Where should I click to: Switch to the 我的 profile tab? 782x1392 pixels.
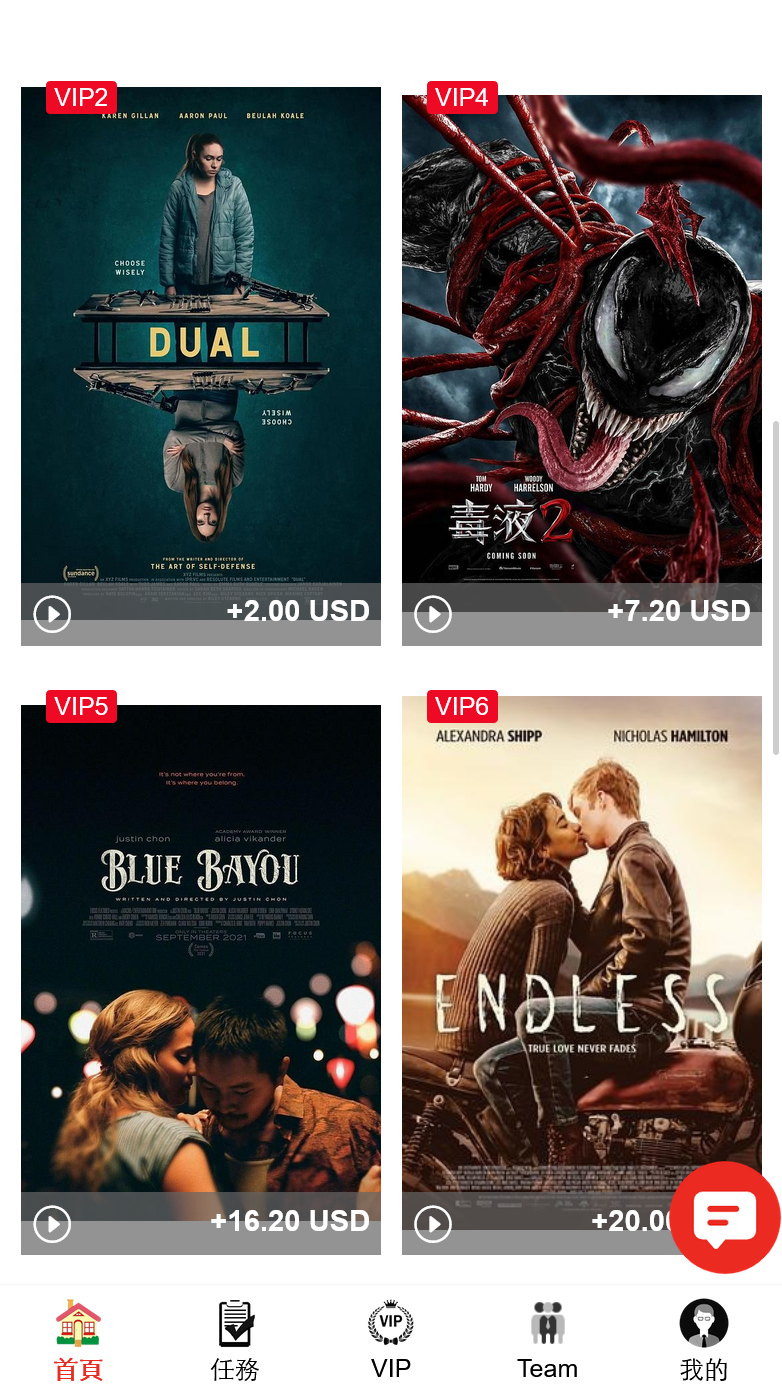click(704, 1340)
